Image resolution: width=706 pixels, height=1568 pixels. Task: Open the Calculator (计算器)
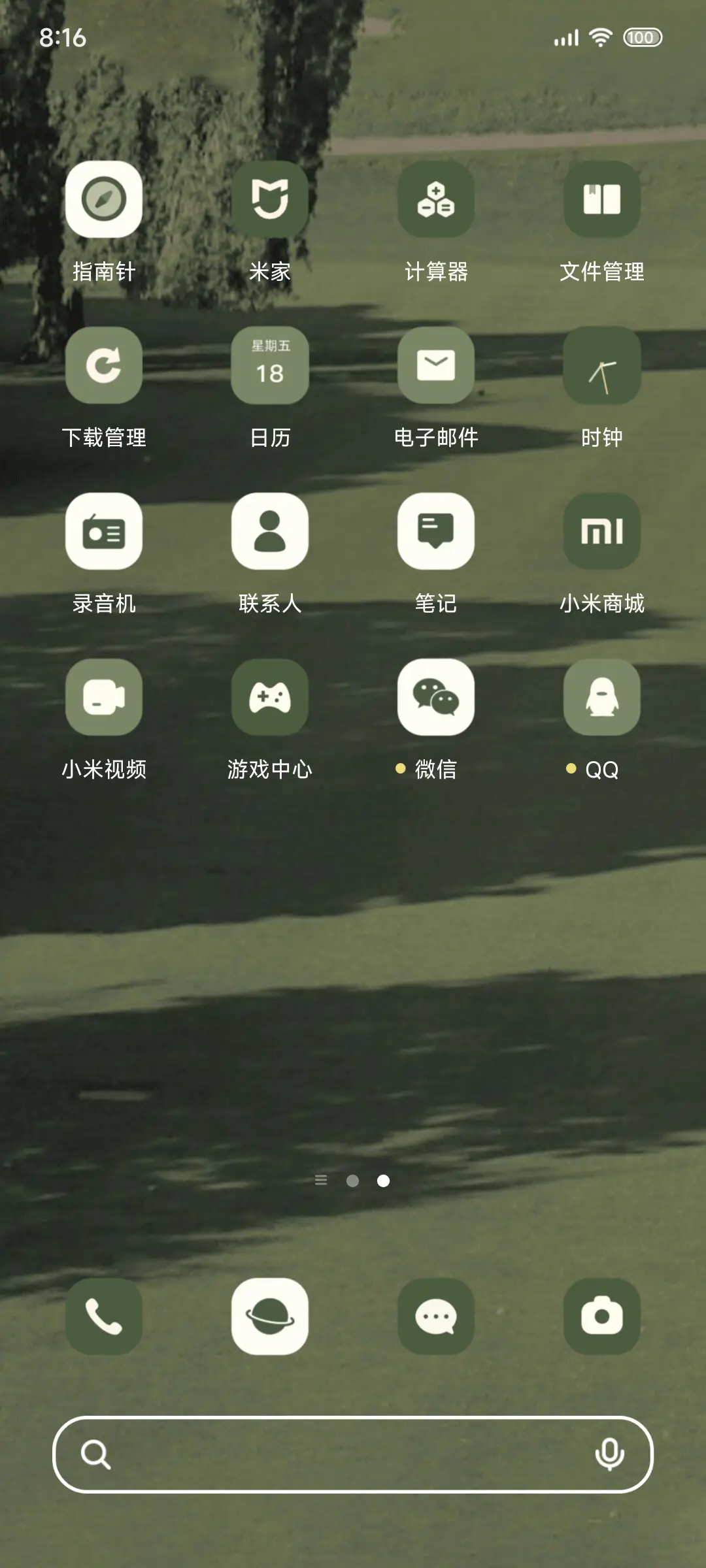(x=436, y=201)
